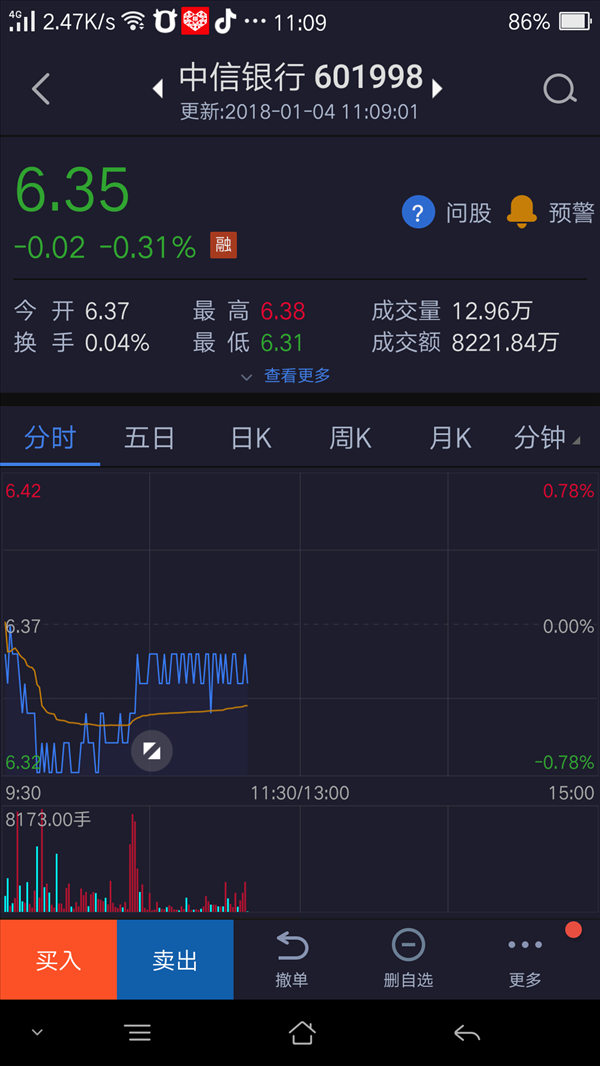
Task: Tap 卖出 to sell the stock
Action: coord(175,960)
